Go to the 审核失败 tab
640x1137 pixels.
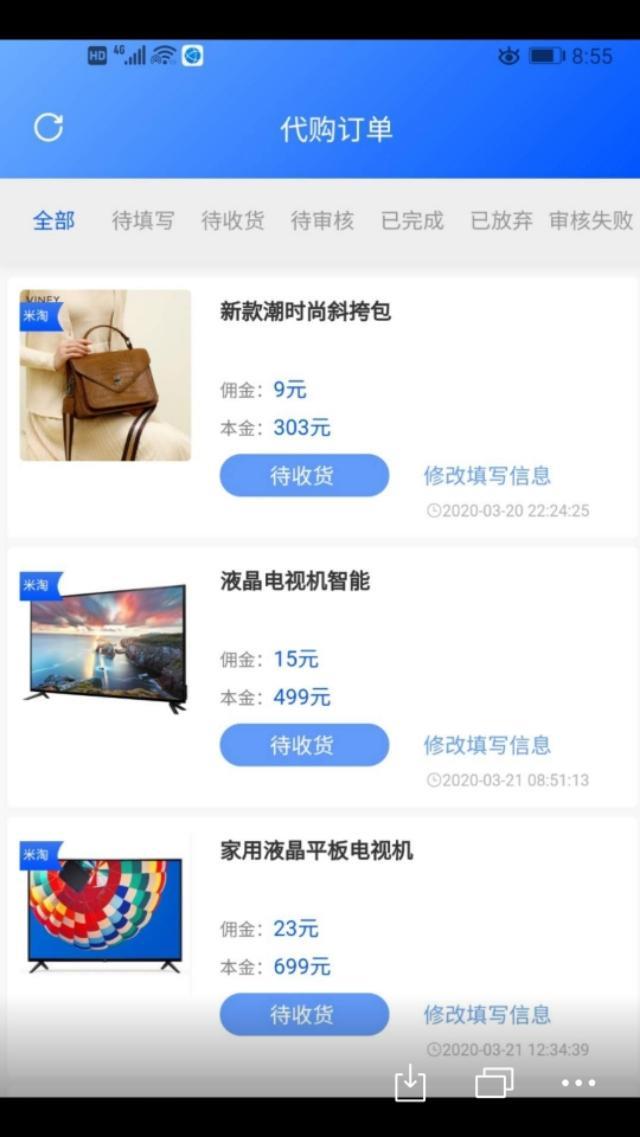591,221
